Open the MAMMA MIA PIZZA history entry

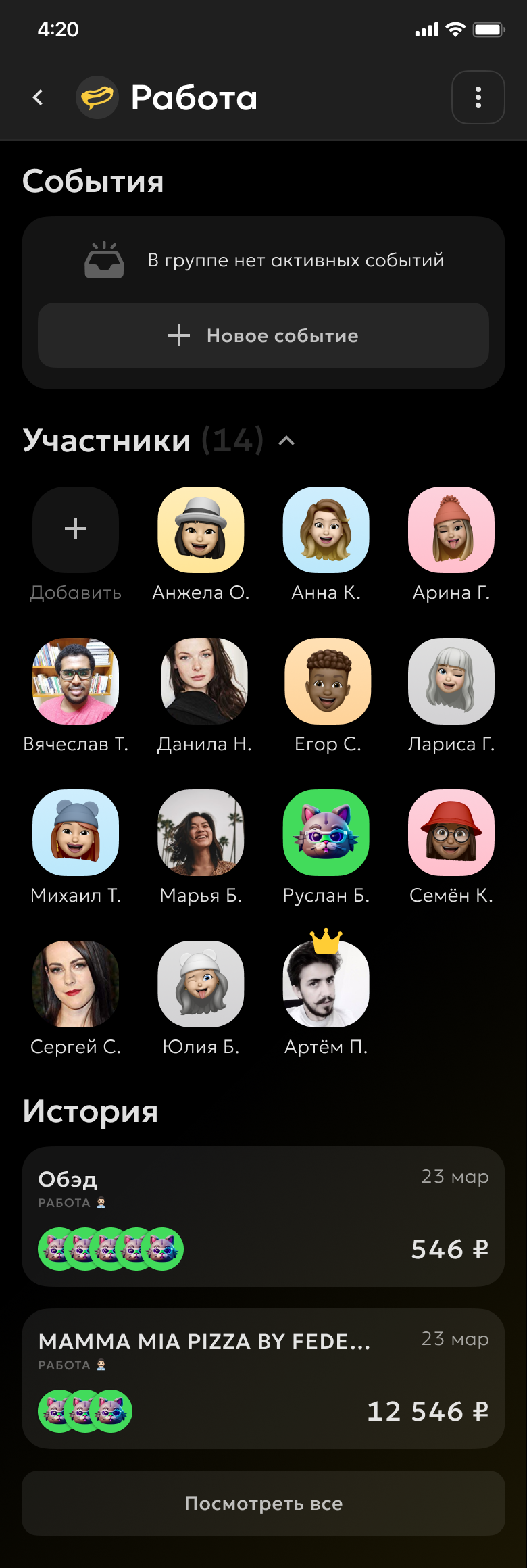point(263,1378)
